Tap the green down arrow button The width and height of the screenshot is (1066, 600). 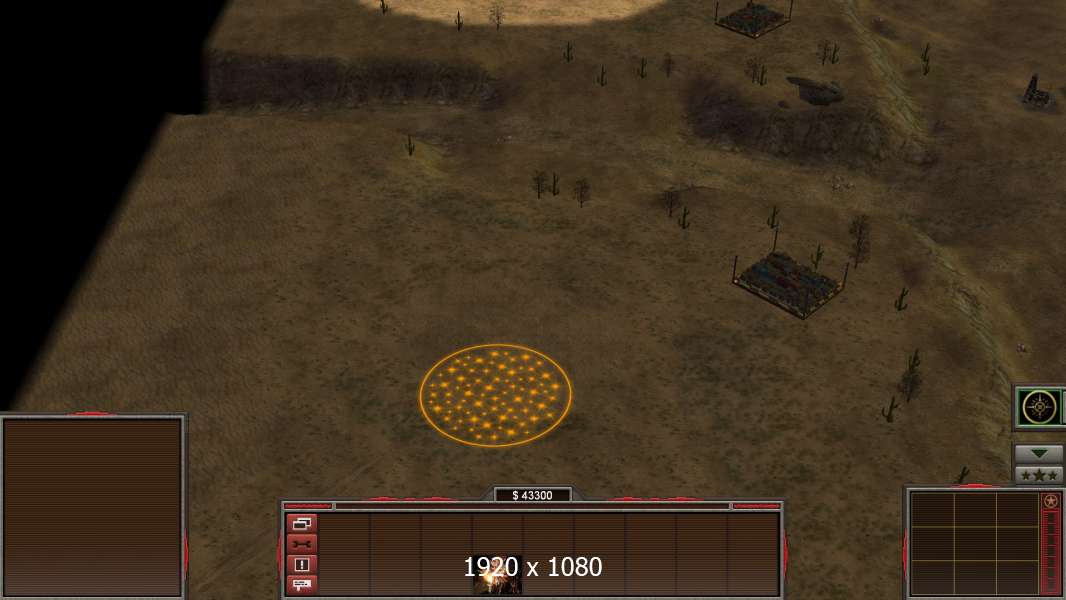(x=1039, y=454)
